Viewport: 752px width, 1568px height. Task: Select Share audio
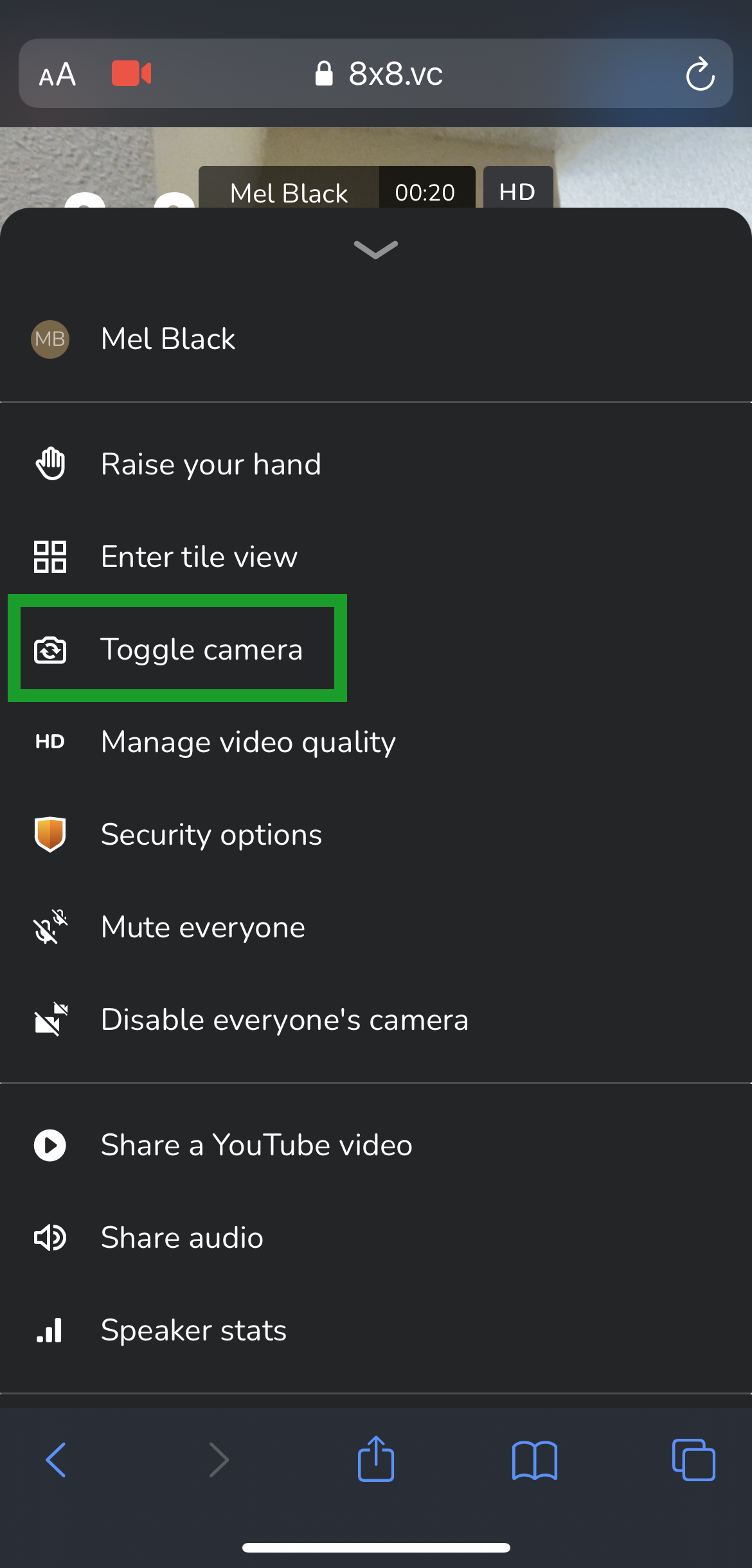point(376,1238)
